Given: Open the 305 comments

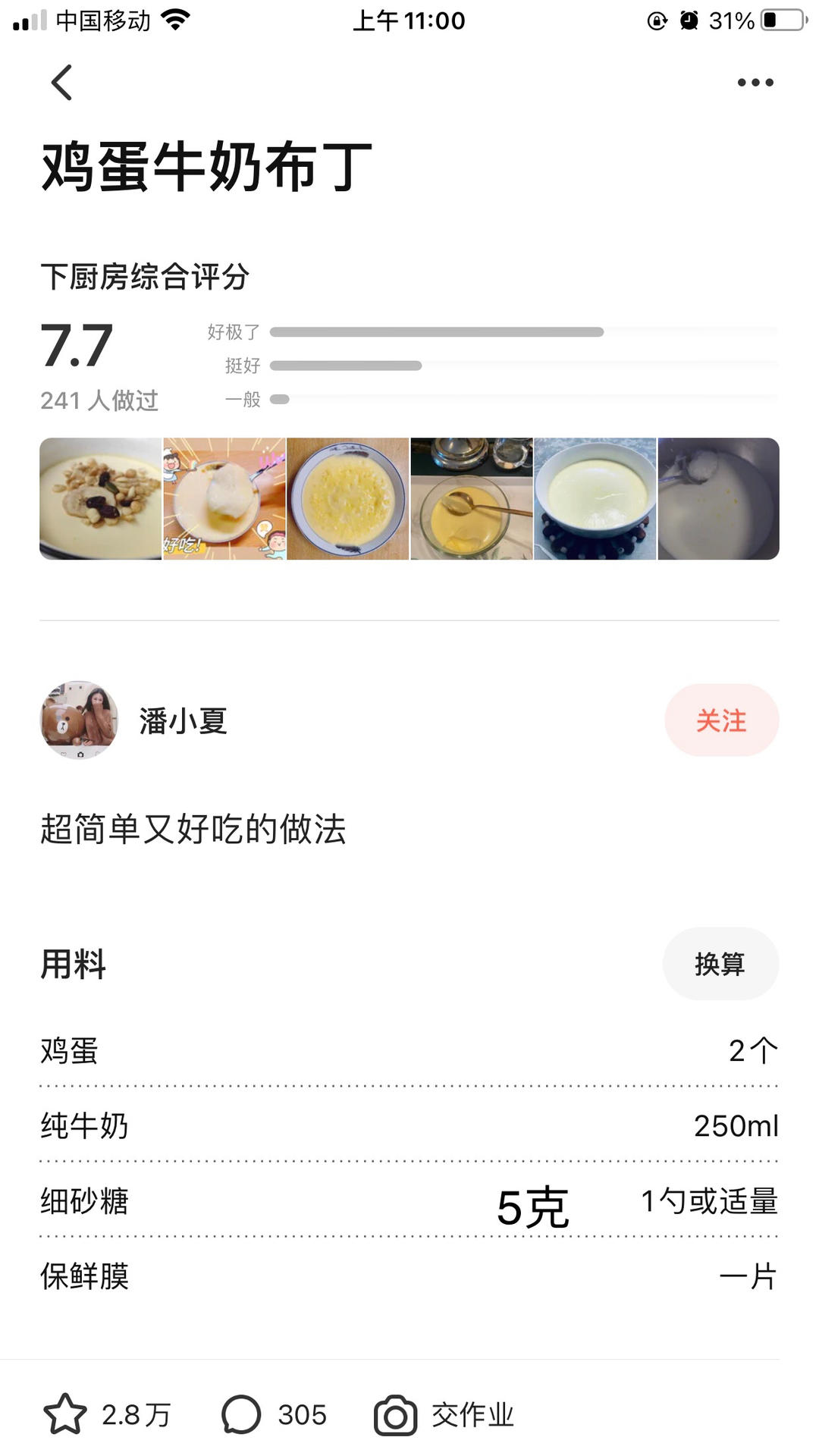Looking at the screenshot, I should click(241, 1414).
